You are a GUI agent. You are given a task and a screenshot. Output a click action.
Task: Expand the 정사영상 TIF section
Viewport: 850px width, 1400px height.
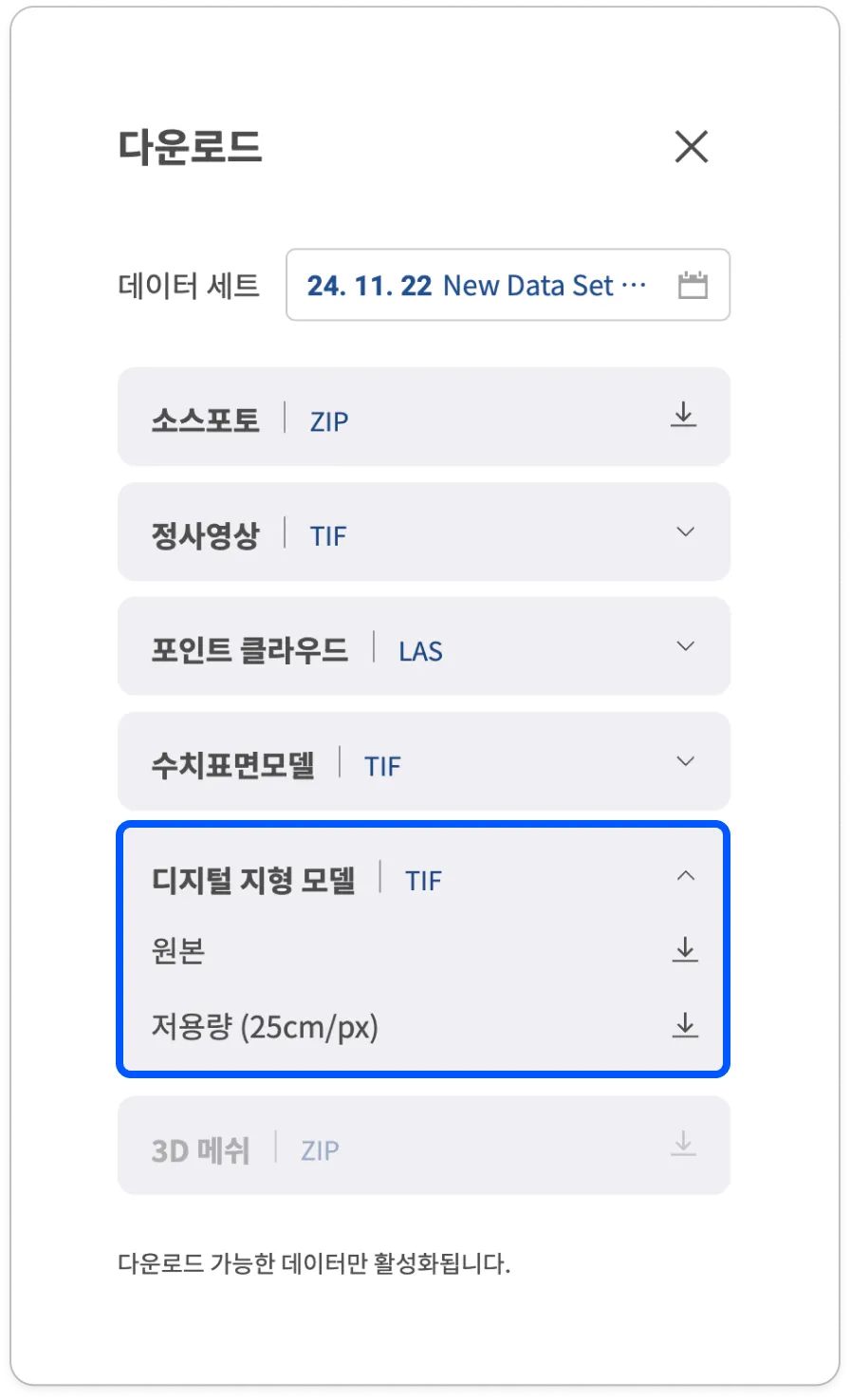pos(684,532)
